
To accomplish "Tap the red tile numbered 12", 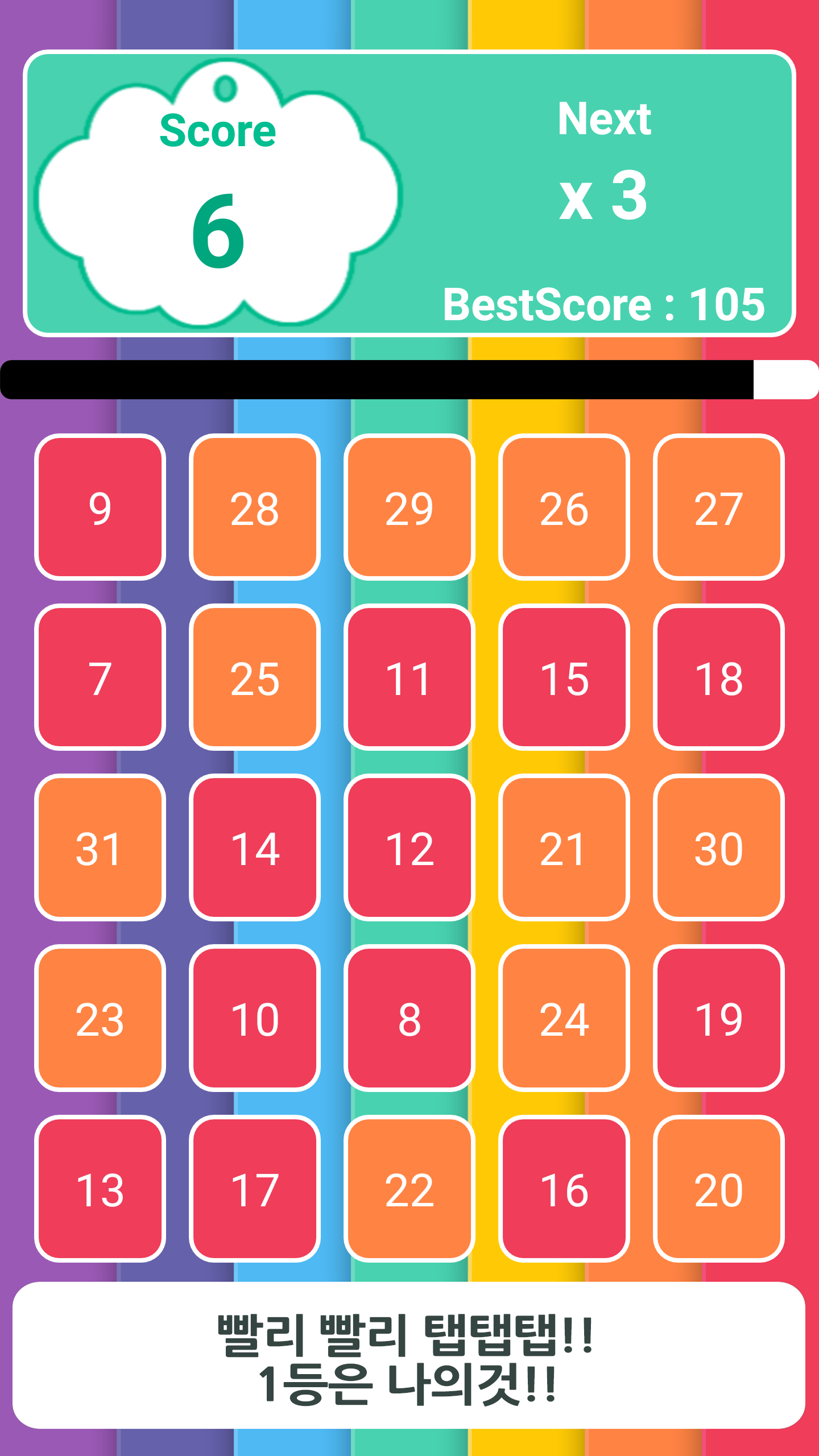I will (x=409, y=850).
